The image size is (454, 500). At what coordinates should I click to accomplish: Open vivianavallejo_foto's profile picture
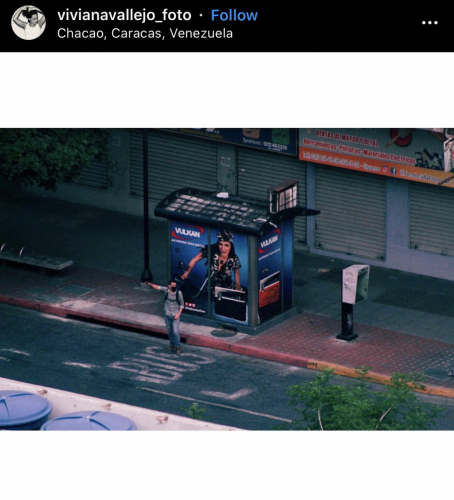click(28, 23)
